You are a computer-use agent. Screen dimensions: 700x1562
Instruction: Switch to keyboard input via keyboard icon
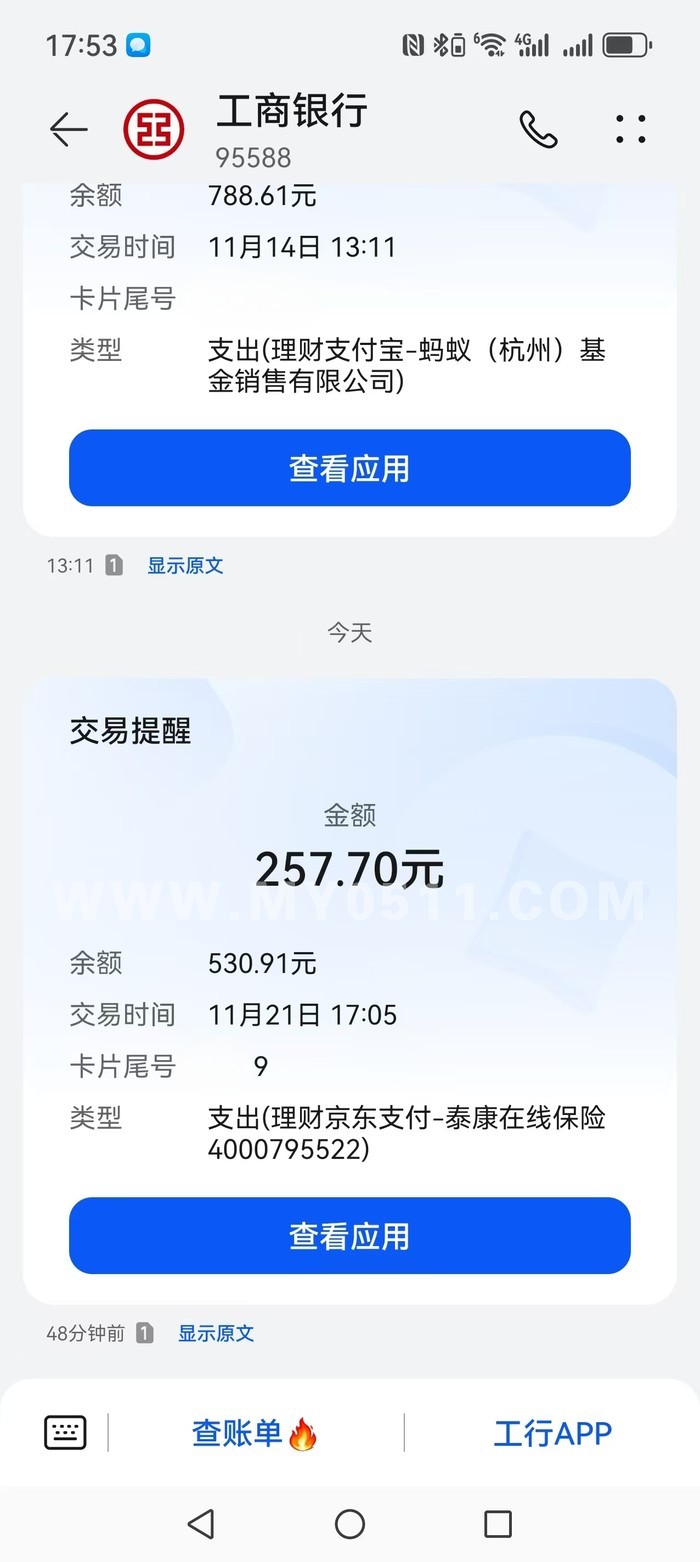66,1432
